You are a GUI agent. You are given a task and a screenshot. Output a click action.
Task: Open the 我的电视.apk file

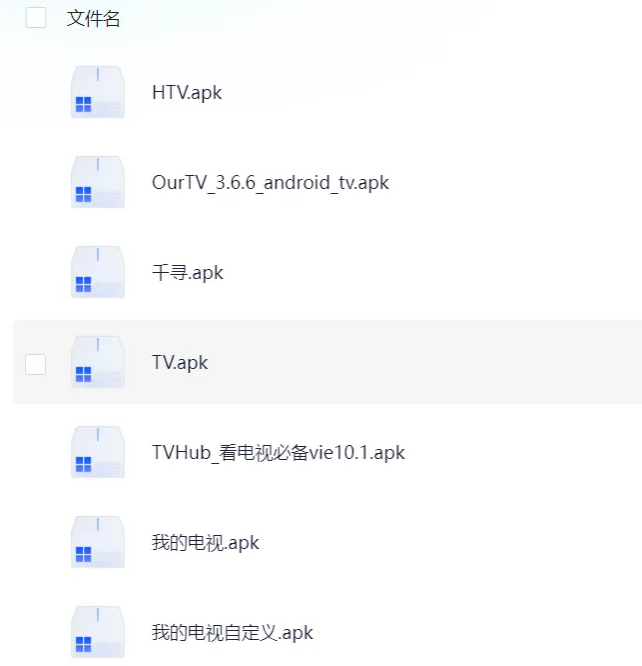(x=205, y=543)
